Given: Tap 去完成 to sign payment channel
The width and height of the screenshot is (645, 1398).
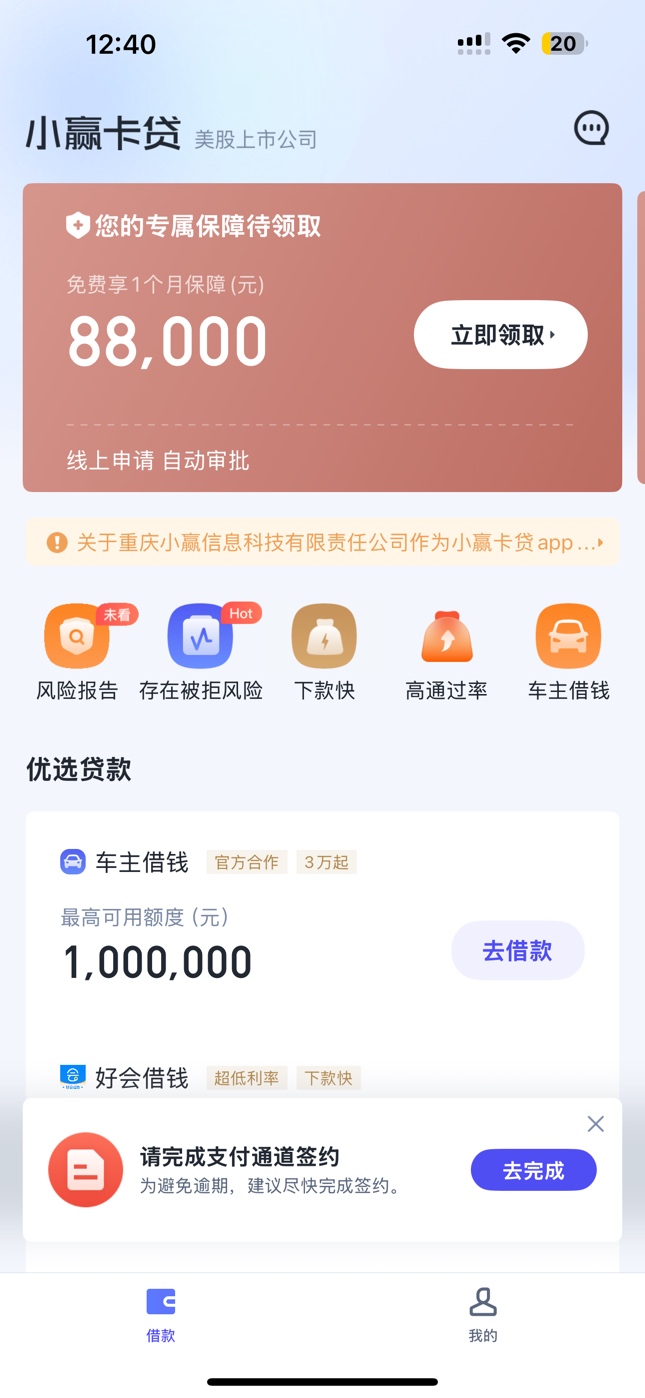Looking at the screenshot, I should [x=534, y=1170].
